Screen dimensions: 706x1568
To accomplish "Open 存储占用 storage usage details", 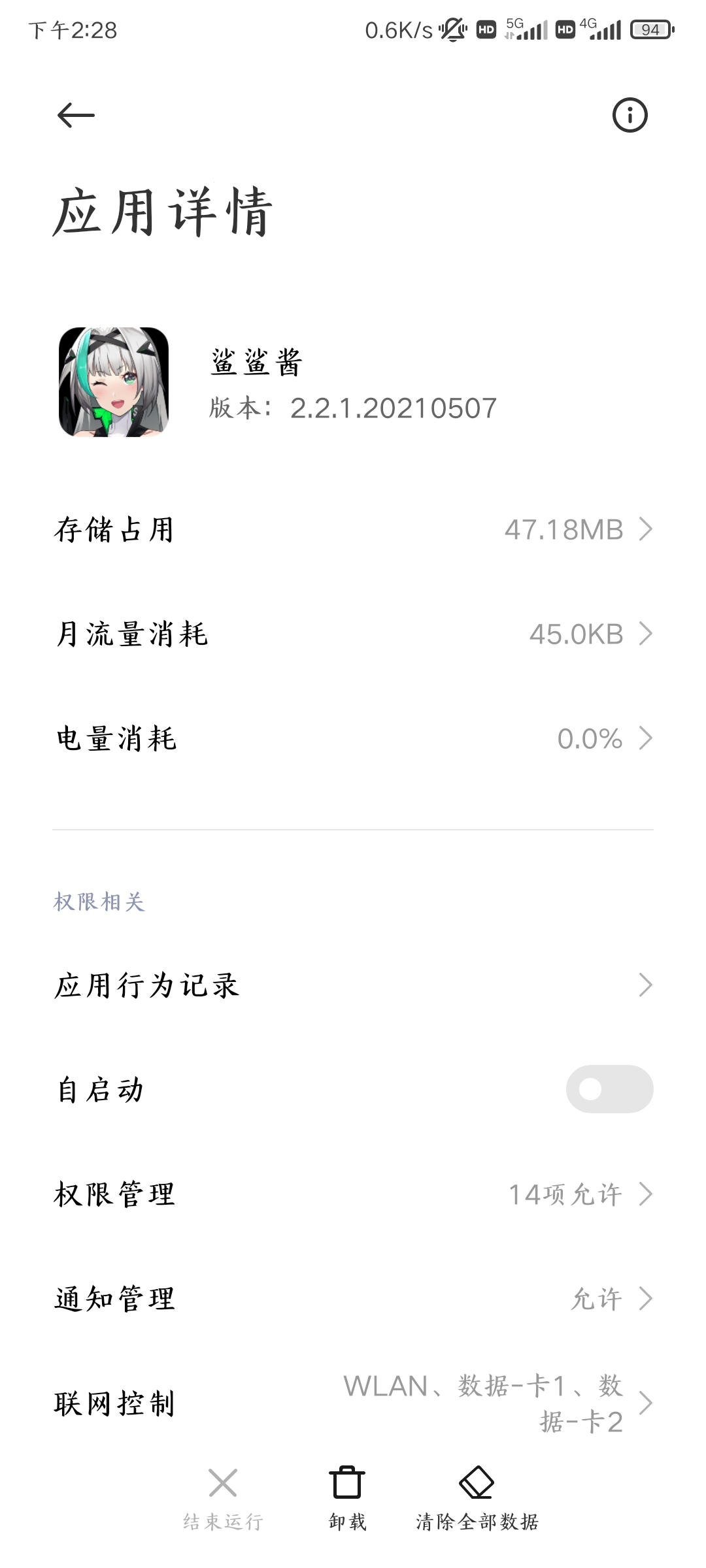I will point(353,529).
